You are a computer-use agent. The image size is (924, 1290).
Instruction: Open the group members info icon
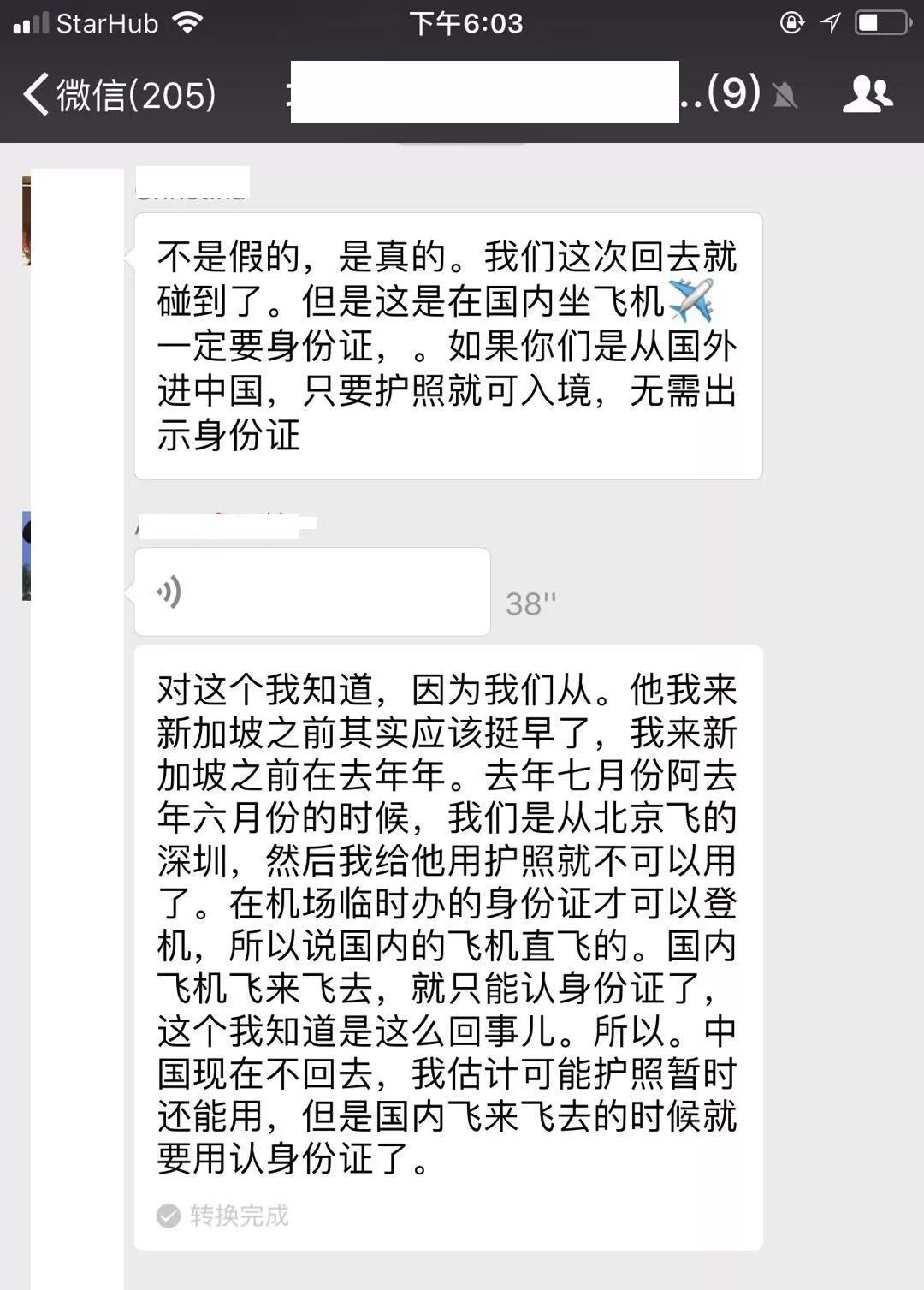(x=867, y=94)
